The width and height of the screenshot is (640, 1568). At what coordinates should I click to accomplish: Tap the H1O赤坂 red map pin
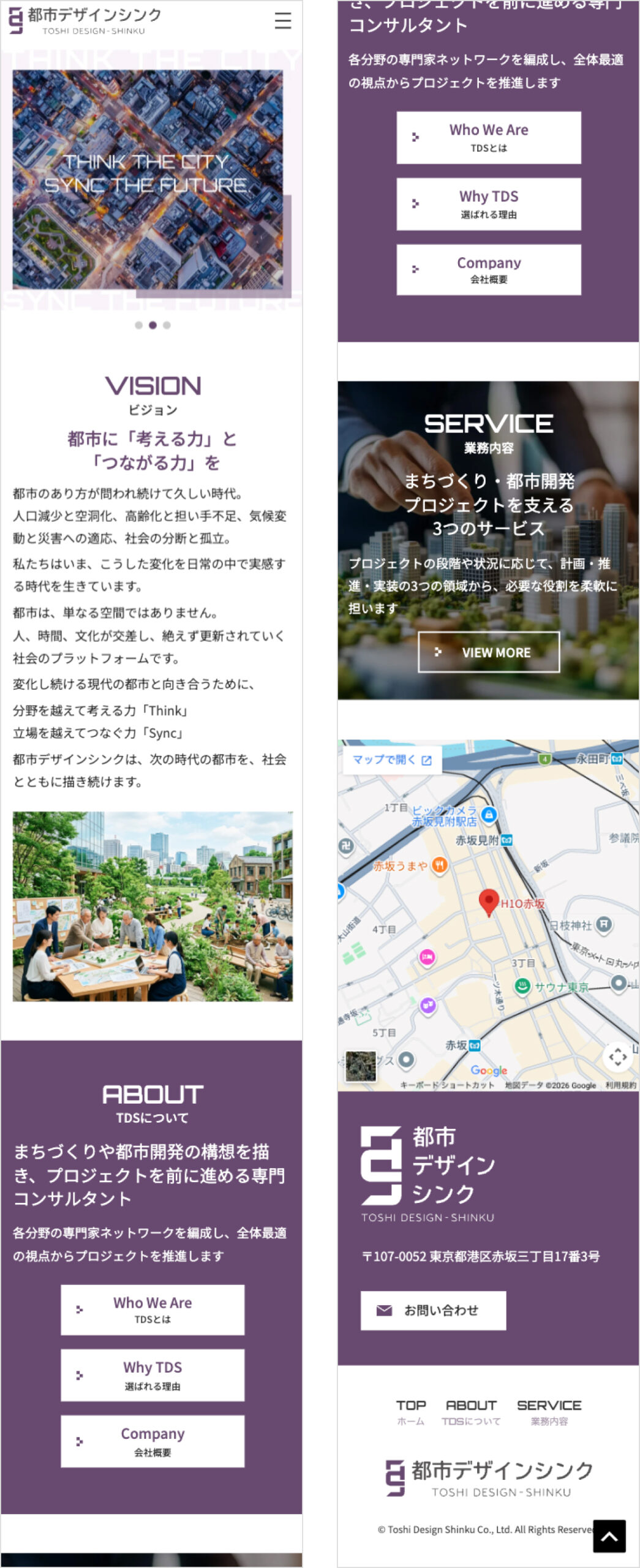click(488, 902)
